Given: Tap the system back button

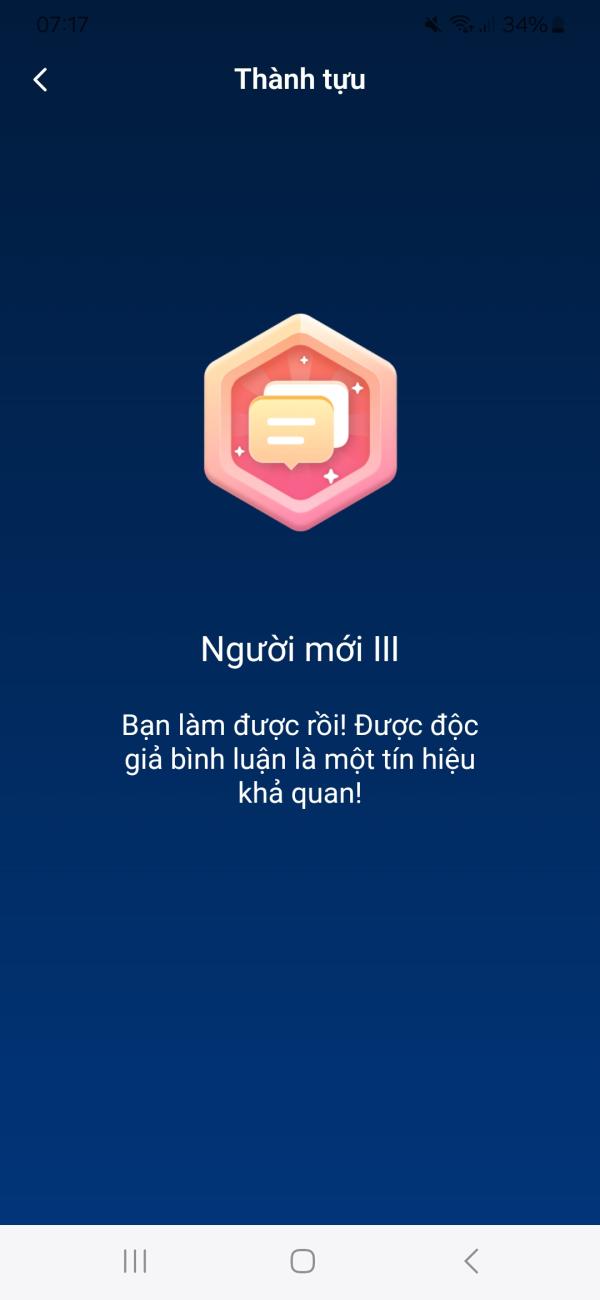Looking at the screenshot, I should click(471, 1261).
